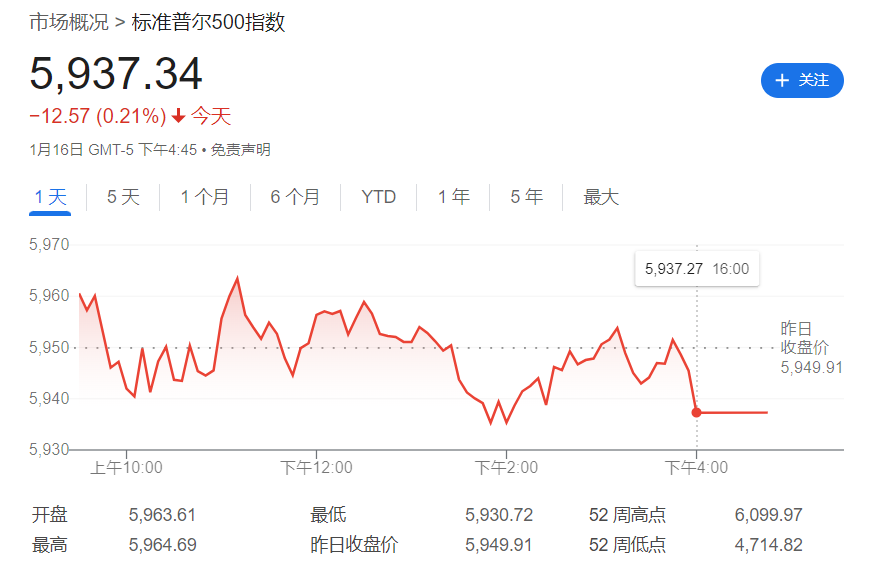This screenshot has height=575, width=878.
Task: Switch to the 6 个月 range
Action: click(295, 197)
